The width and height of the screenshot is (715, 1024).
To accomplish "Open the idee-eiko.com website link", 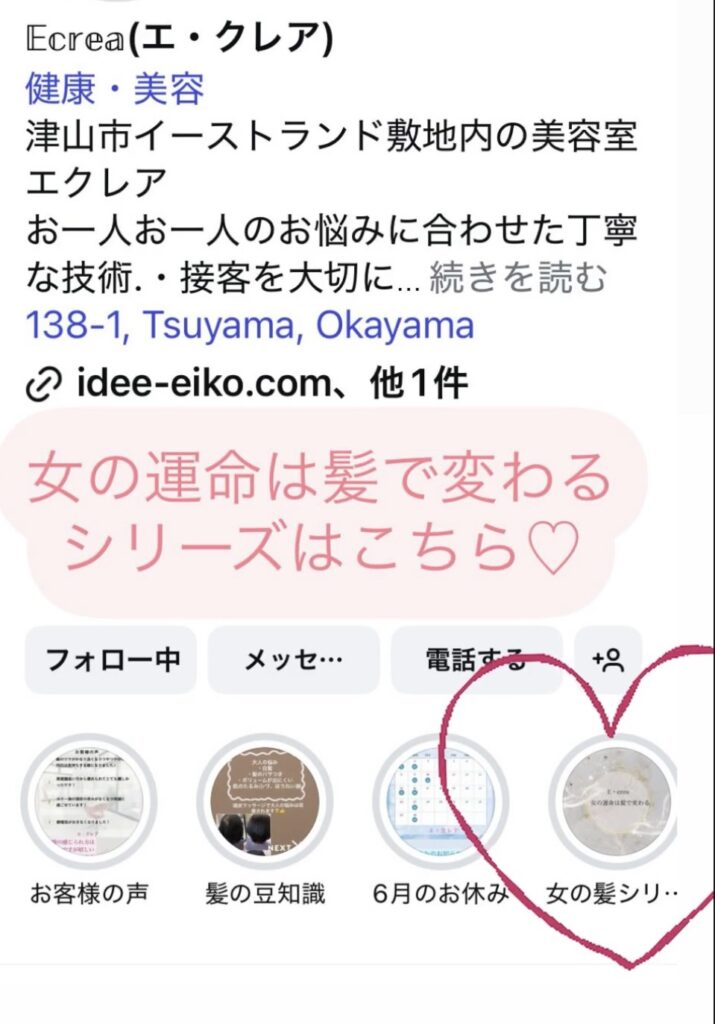I will pos(216,383).
